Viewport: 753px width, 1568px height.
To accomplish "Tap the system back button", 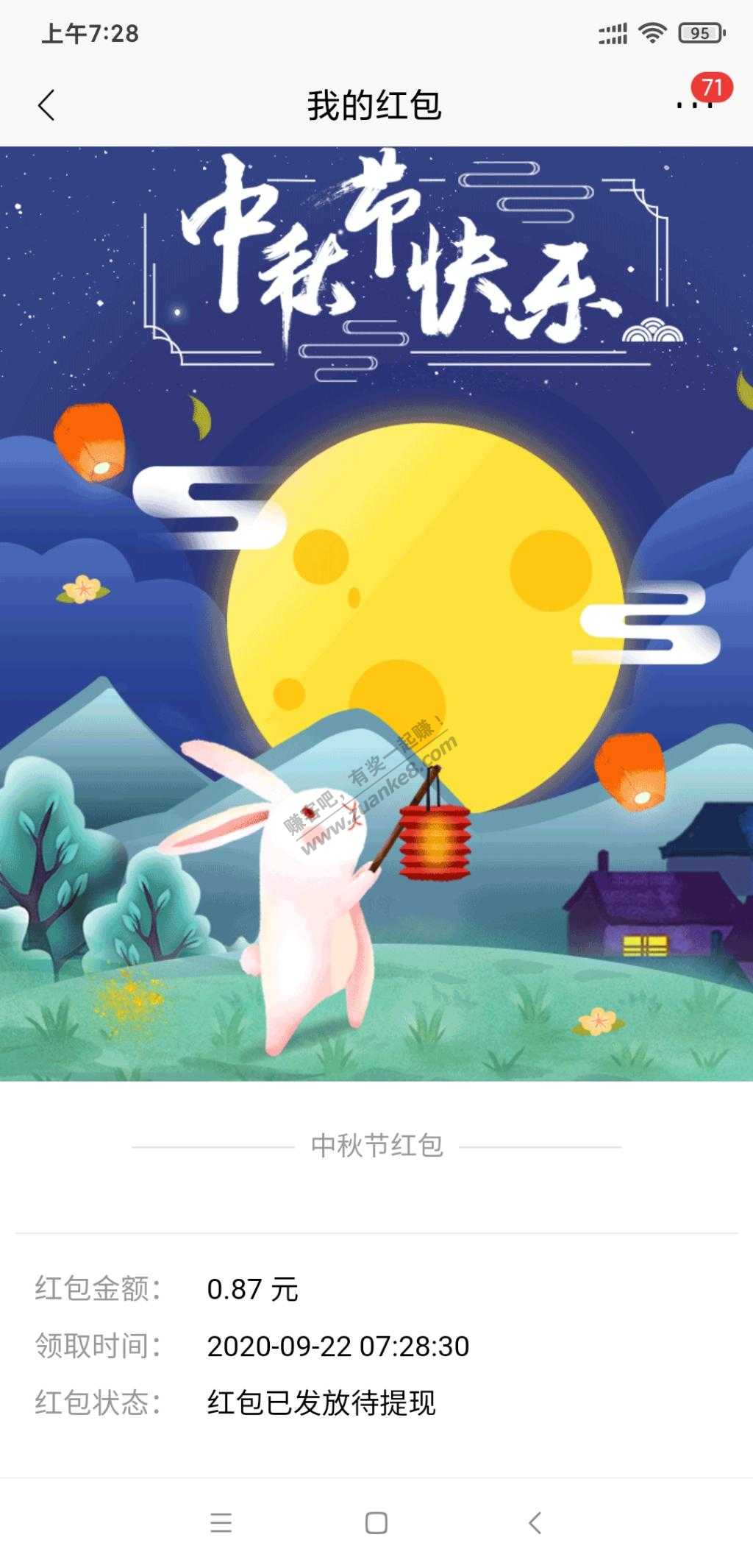I will point(535,1522).
